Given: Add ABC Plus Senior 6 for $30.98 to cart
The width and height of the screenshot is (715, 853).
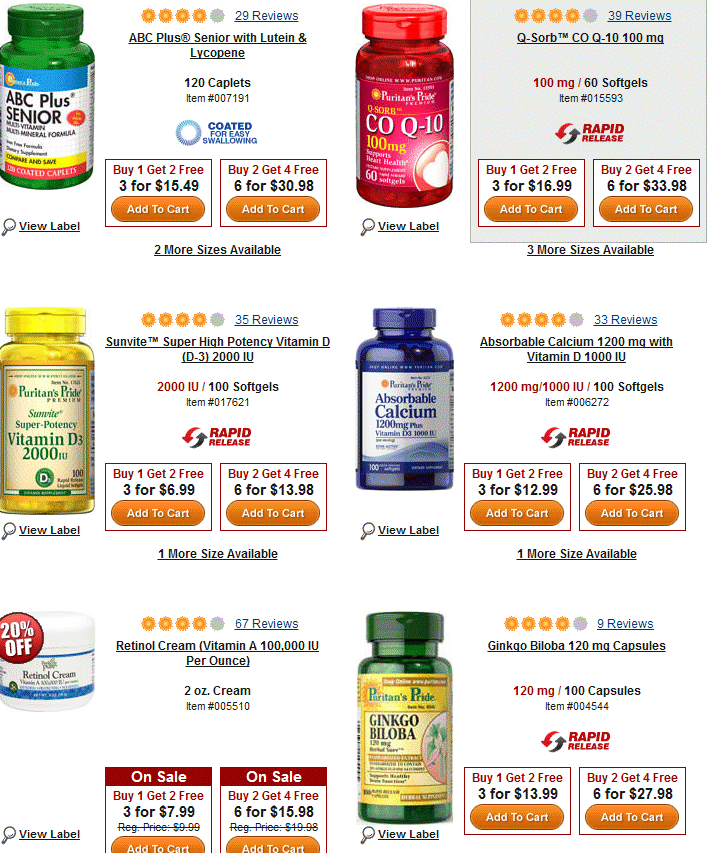Looking at the screenshot, I should (x=273, y=209).
